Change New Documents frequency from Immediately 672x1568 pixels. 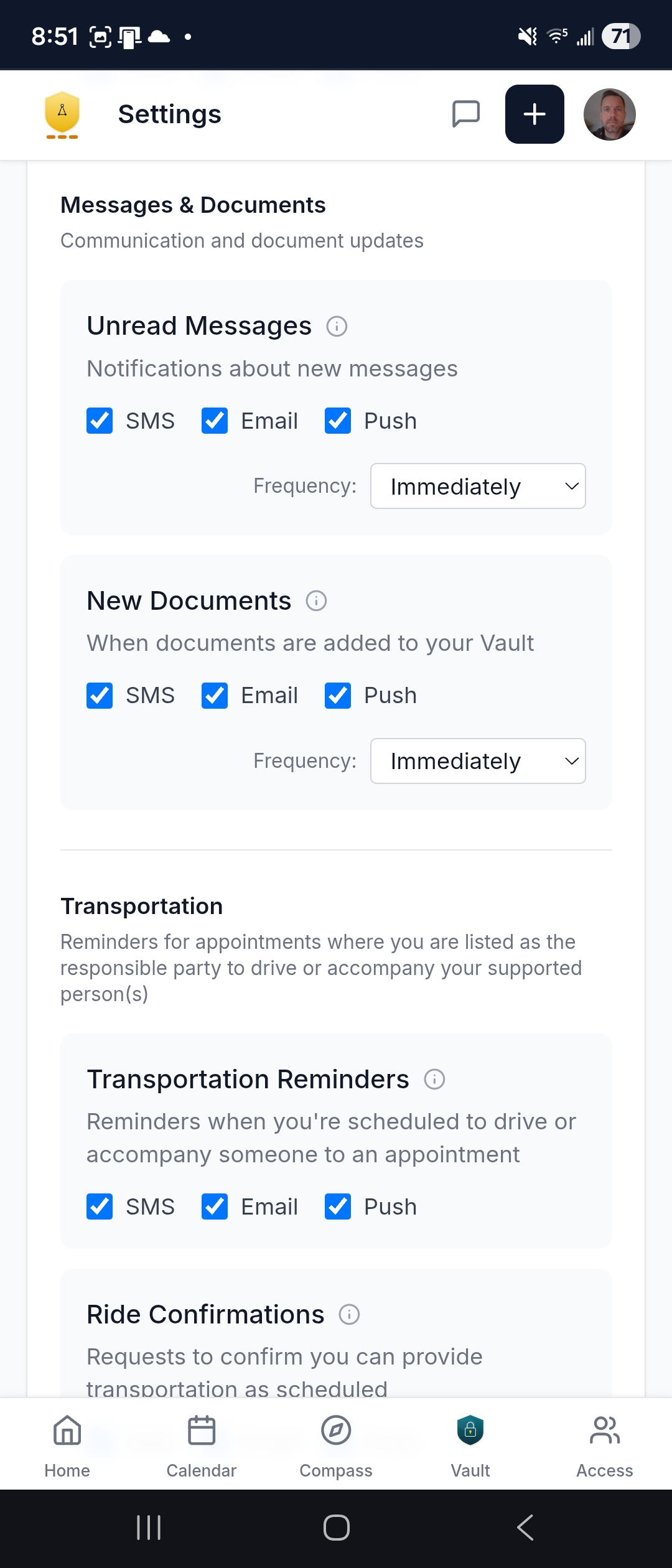click(478, 760)
